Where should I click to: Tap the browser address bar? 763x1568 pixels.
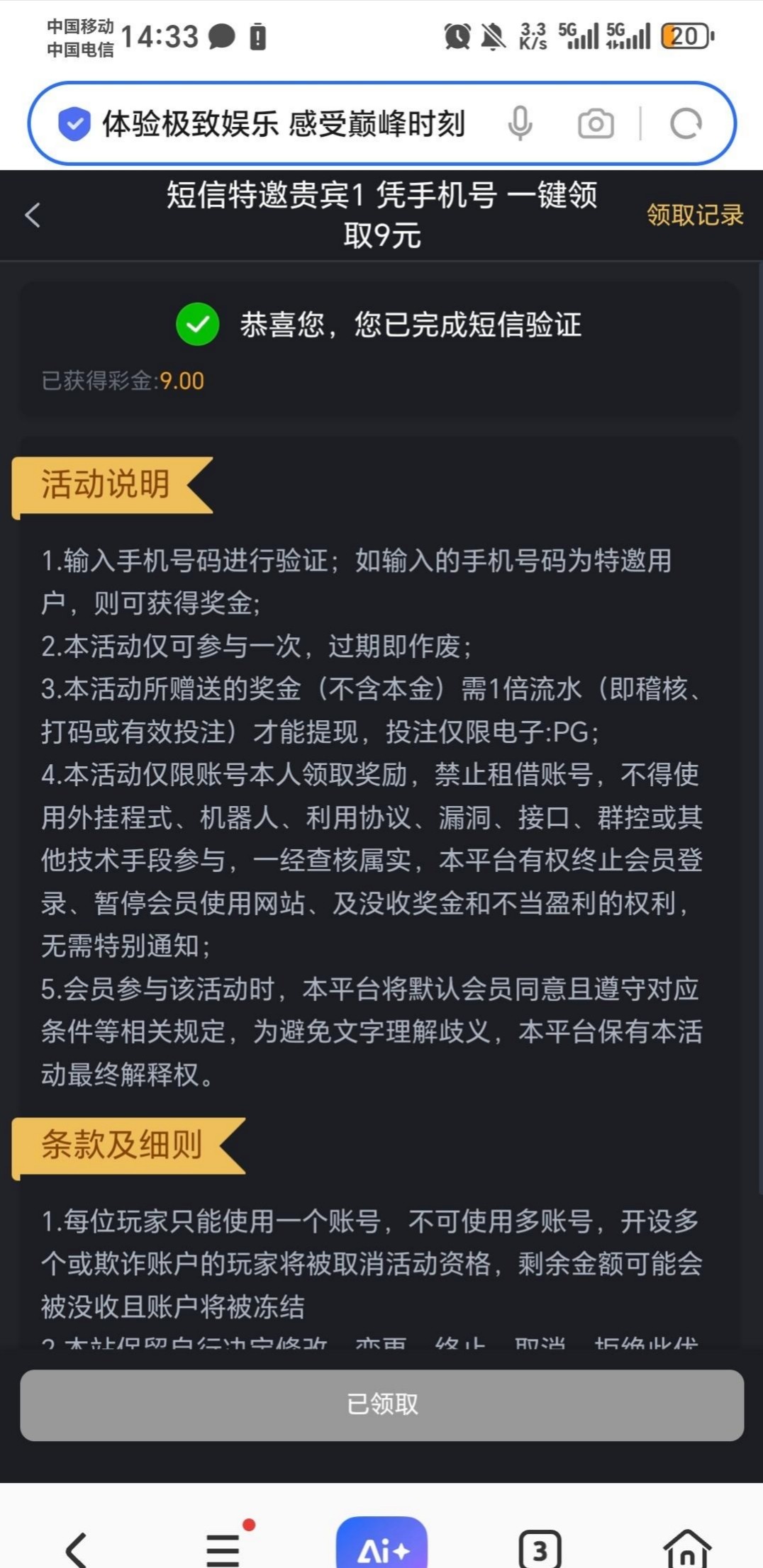284,124
